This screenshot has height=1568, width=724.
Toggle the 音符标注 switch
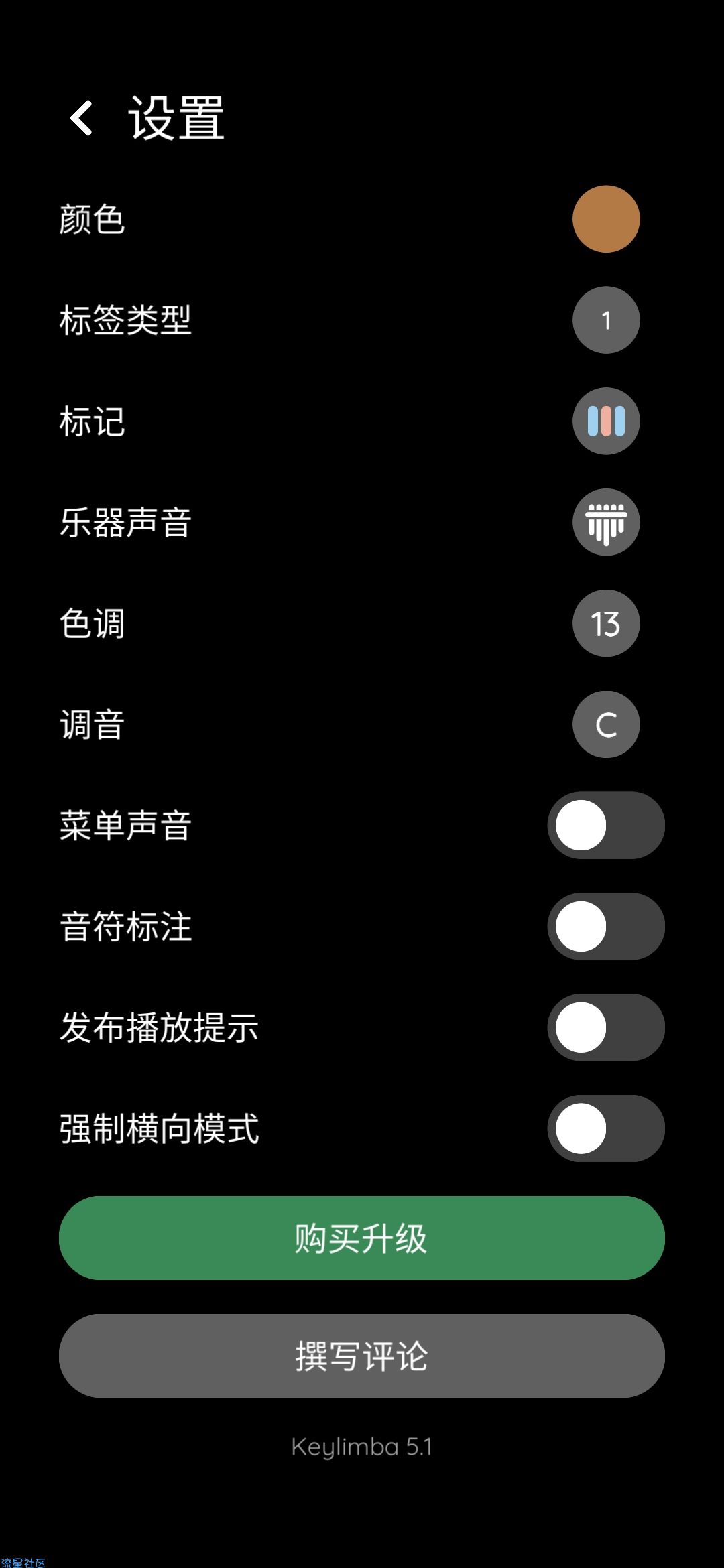[606, 927]
